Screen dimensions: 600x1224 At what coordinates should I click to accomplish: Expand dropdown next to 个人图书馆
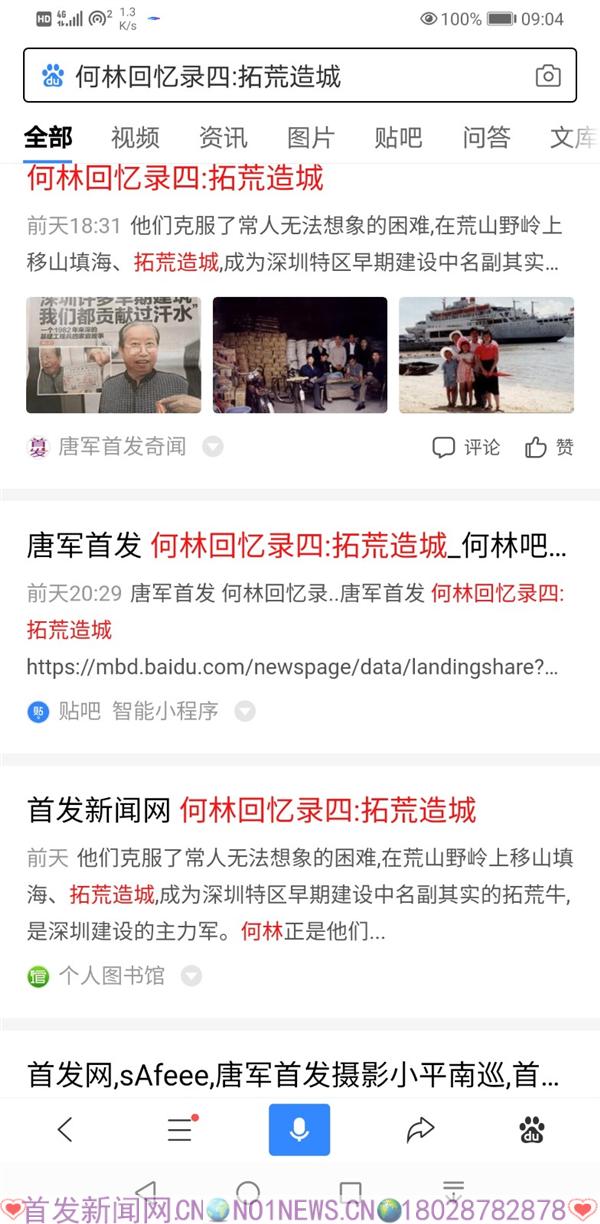tap(191, 976)
